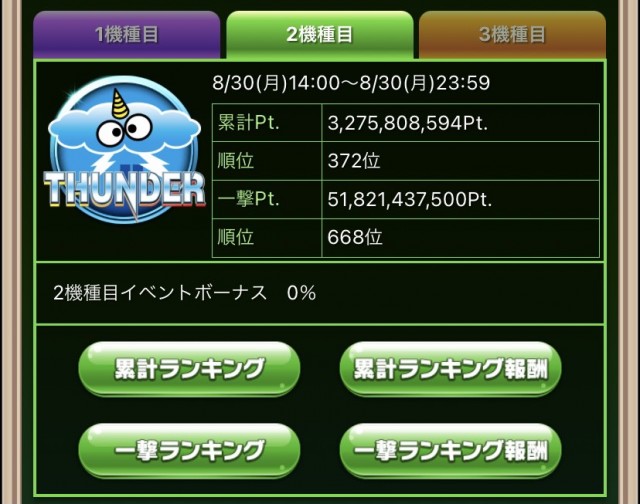The width and height of the screenshot is (640, 504).
Task: Tap the 一撃ランキング button
Action: [189, 449]
